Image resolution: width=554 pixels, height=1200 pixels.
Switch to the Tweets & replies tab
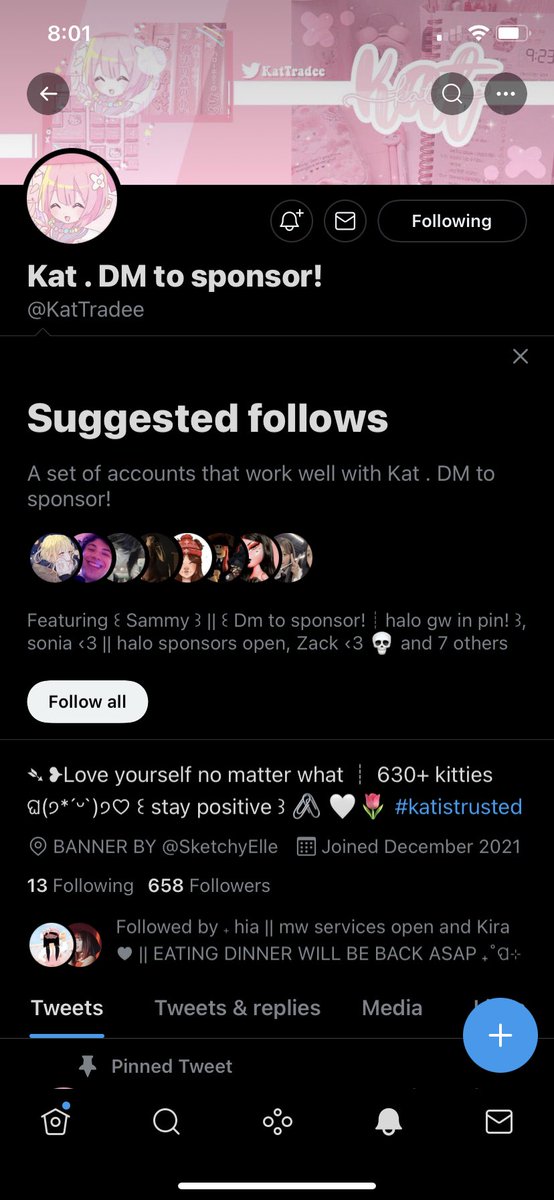237,1008
